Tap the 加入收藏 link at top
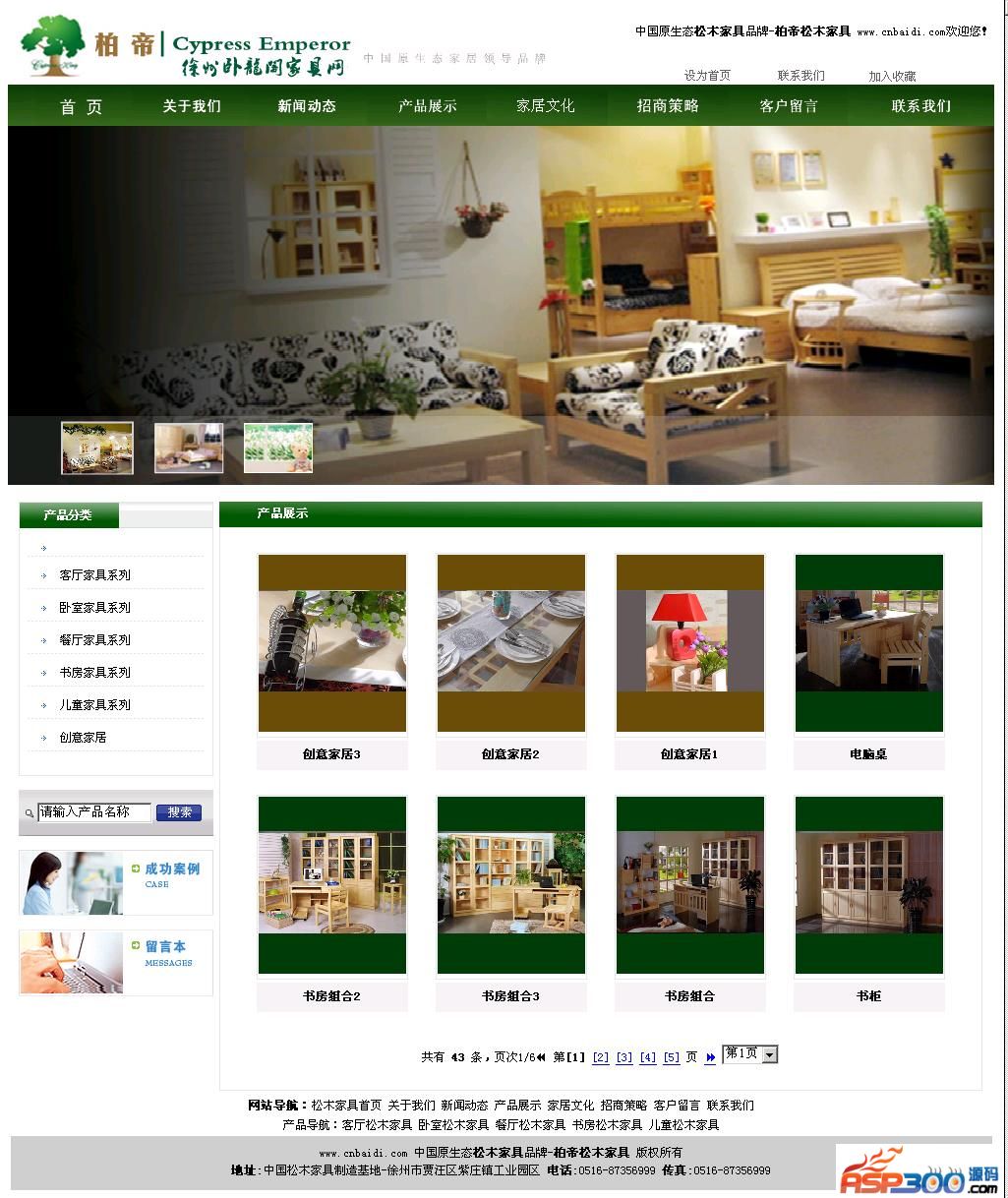 tap(891, 76)
